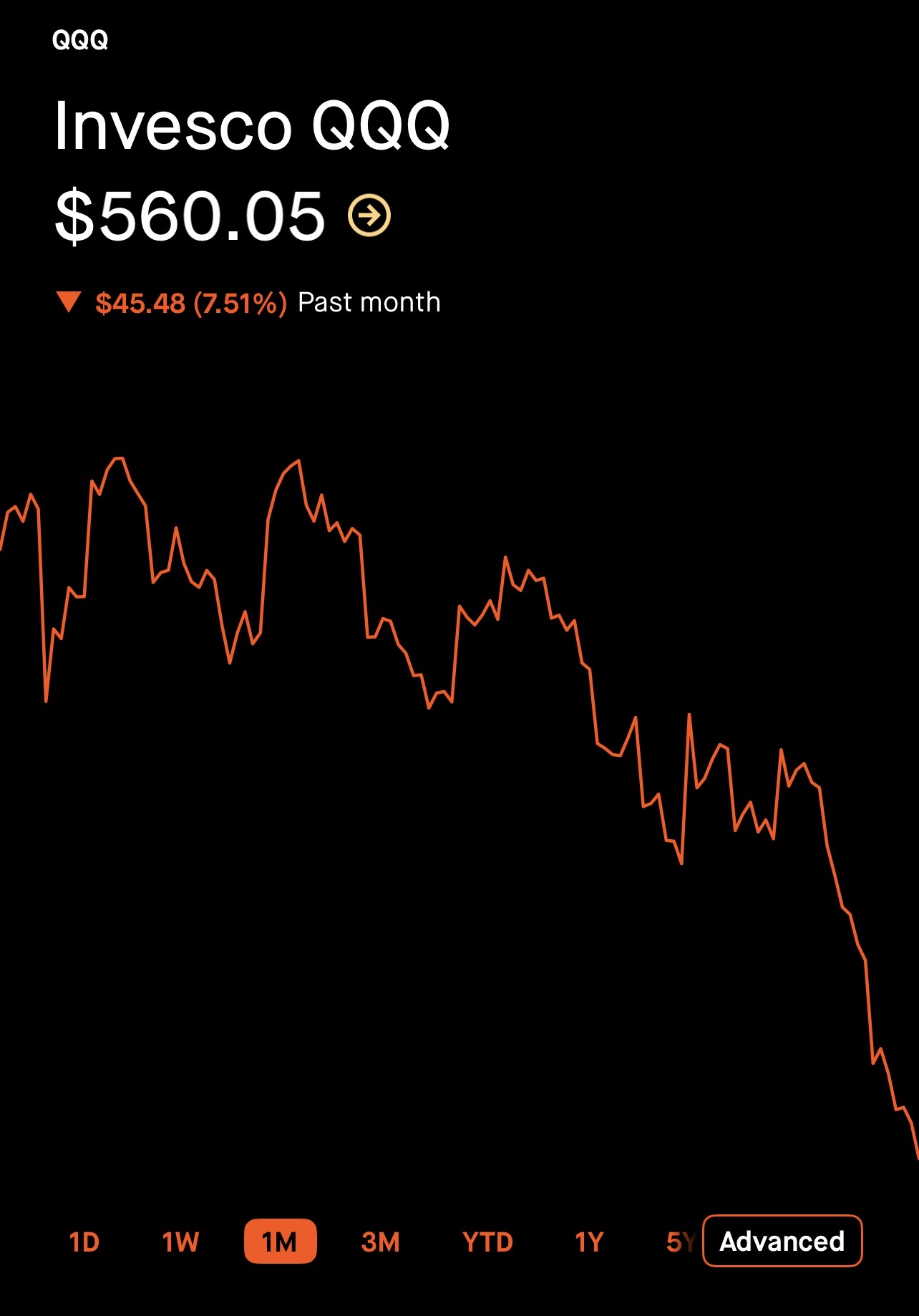Select the 1W time range
The height and width of the screenshot is (1316, 919).
[x=180, y=1242]
